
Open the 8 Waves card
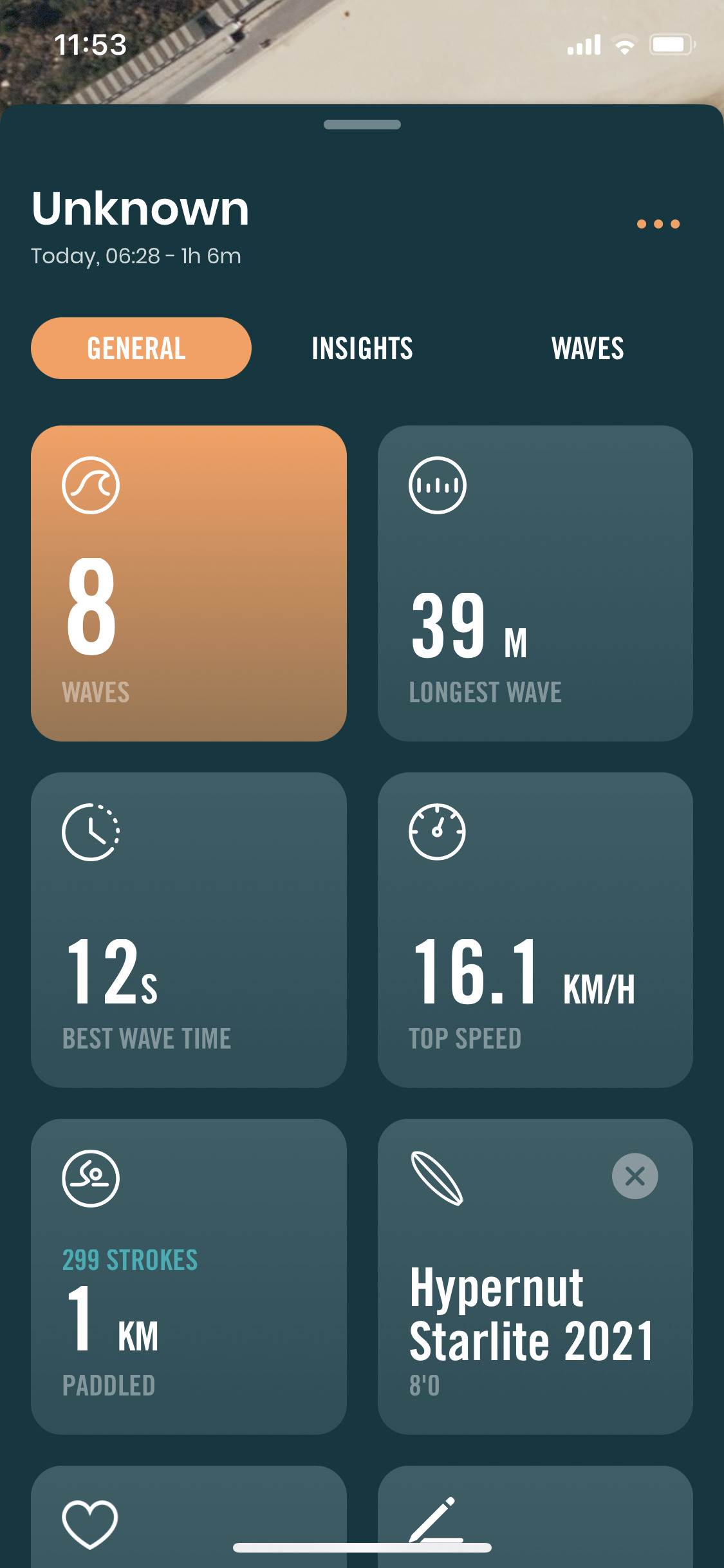tap(189, 583)
